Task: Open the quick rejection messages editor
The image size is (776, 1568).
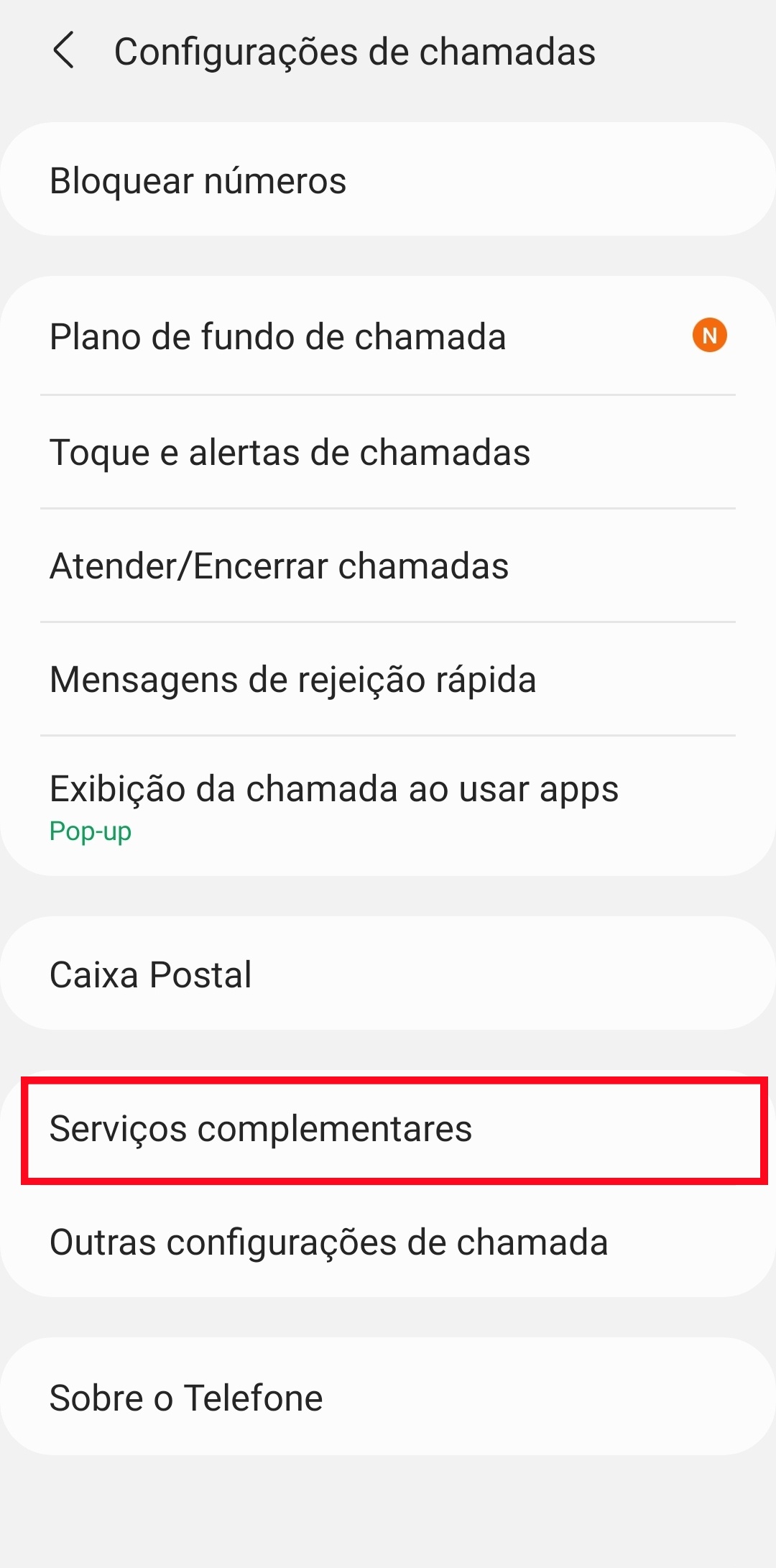Action: pos(292,678)
